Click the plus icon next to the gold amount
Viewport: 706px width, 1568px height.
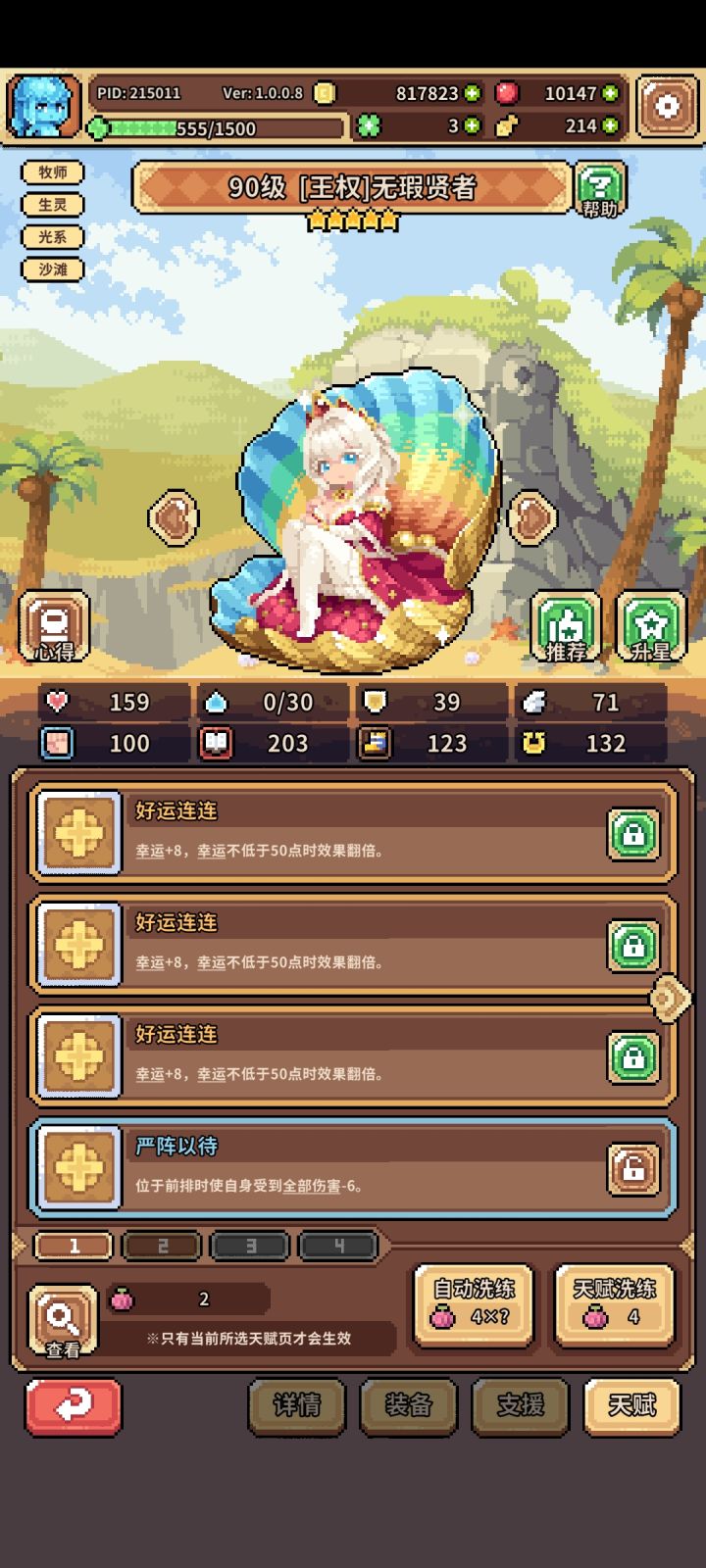[x=475, y=92]
